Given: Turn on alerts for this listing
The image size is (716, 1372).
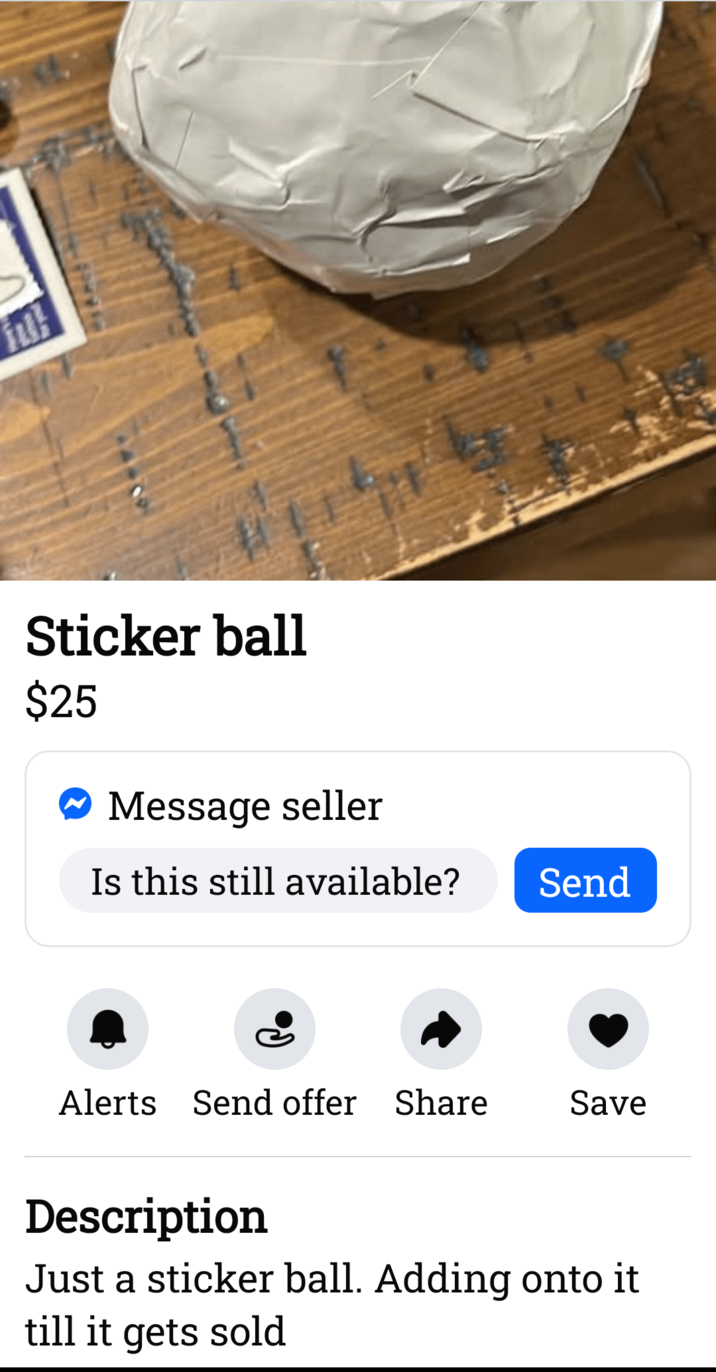Looking at the screenshot, I should pos(108,1029).
